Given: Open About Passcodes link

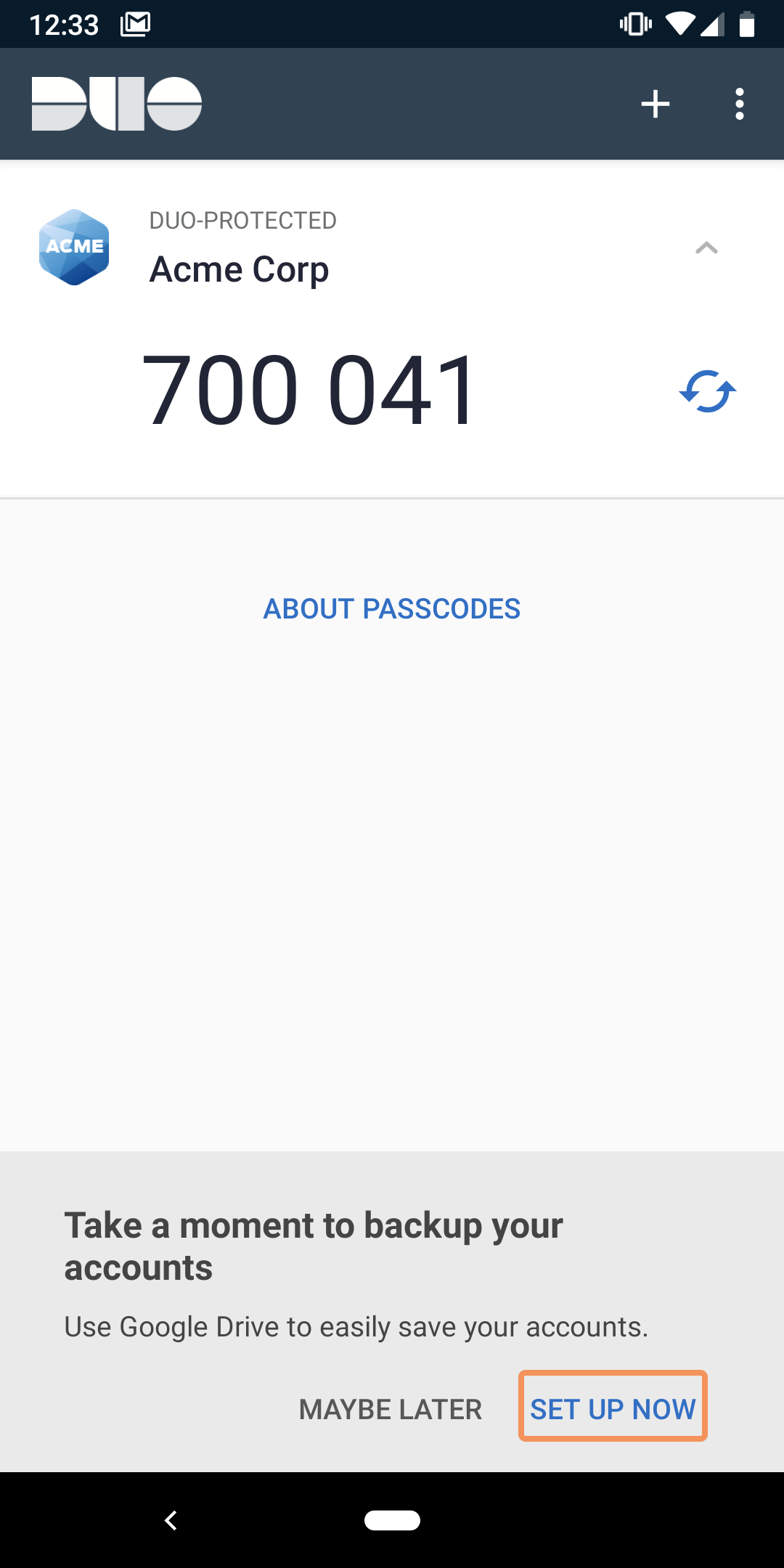Looking at the screenshot, I should pos(391,608).
